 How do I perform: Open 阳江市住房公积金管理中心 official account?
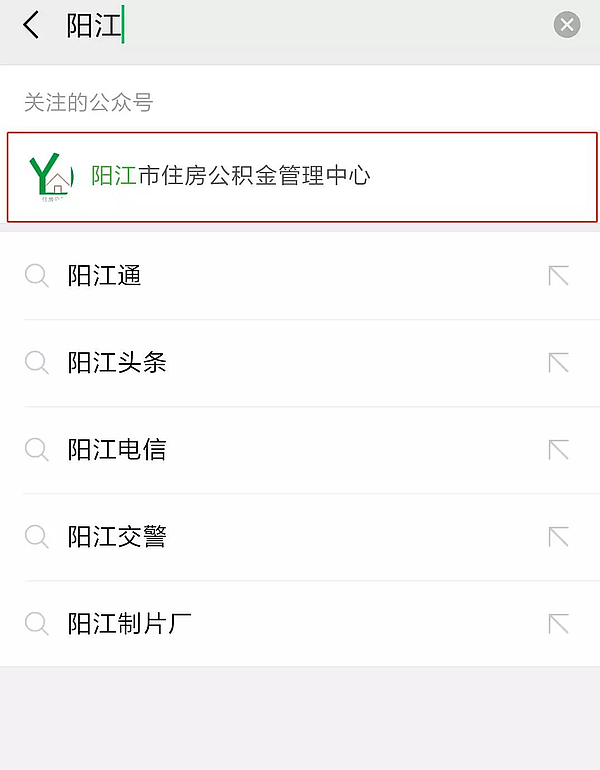tap(301, 177)
